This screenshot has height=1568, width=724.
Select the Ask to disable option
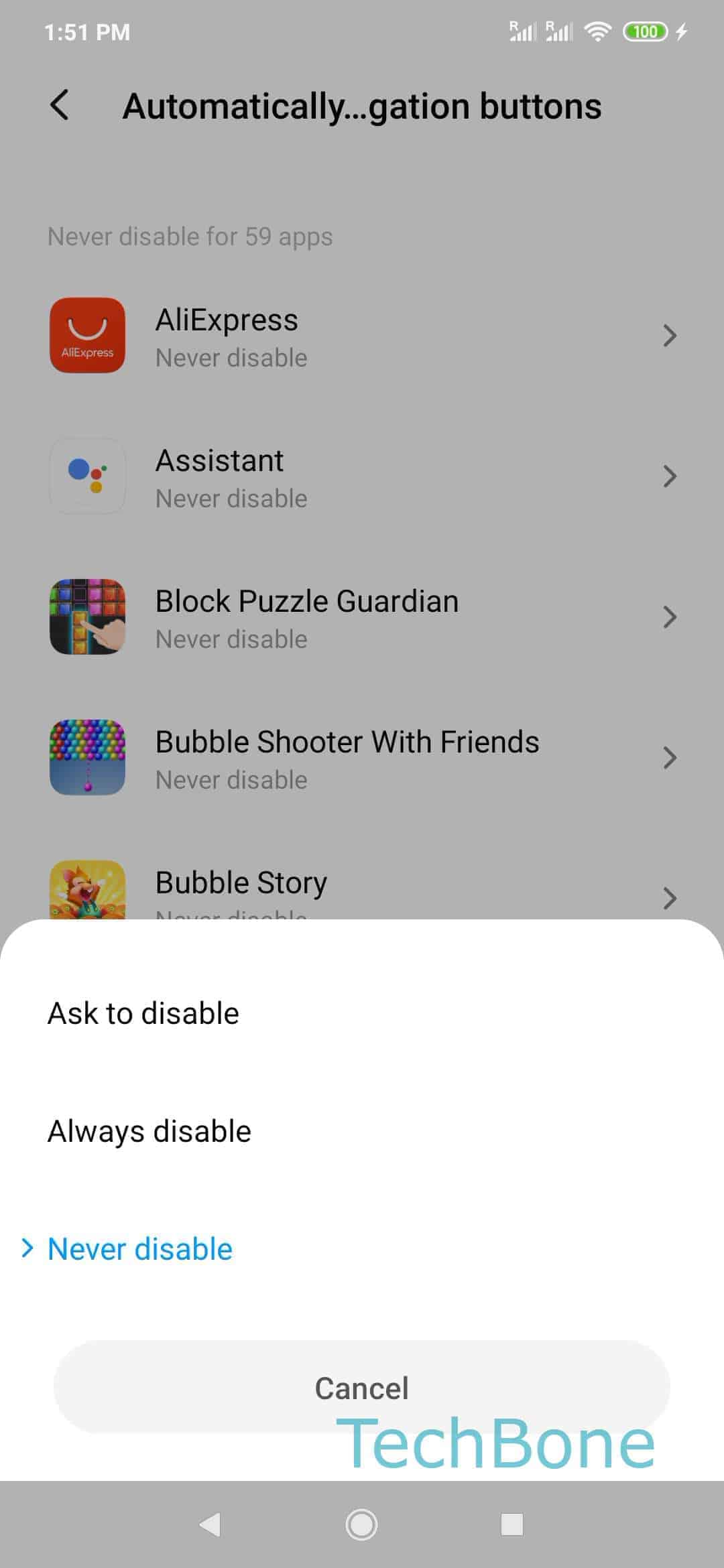142,1012
